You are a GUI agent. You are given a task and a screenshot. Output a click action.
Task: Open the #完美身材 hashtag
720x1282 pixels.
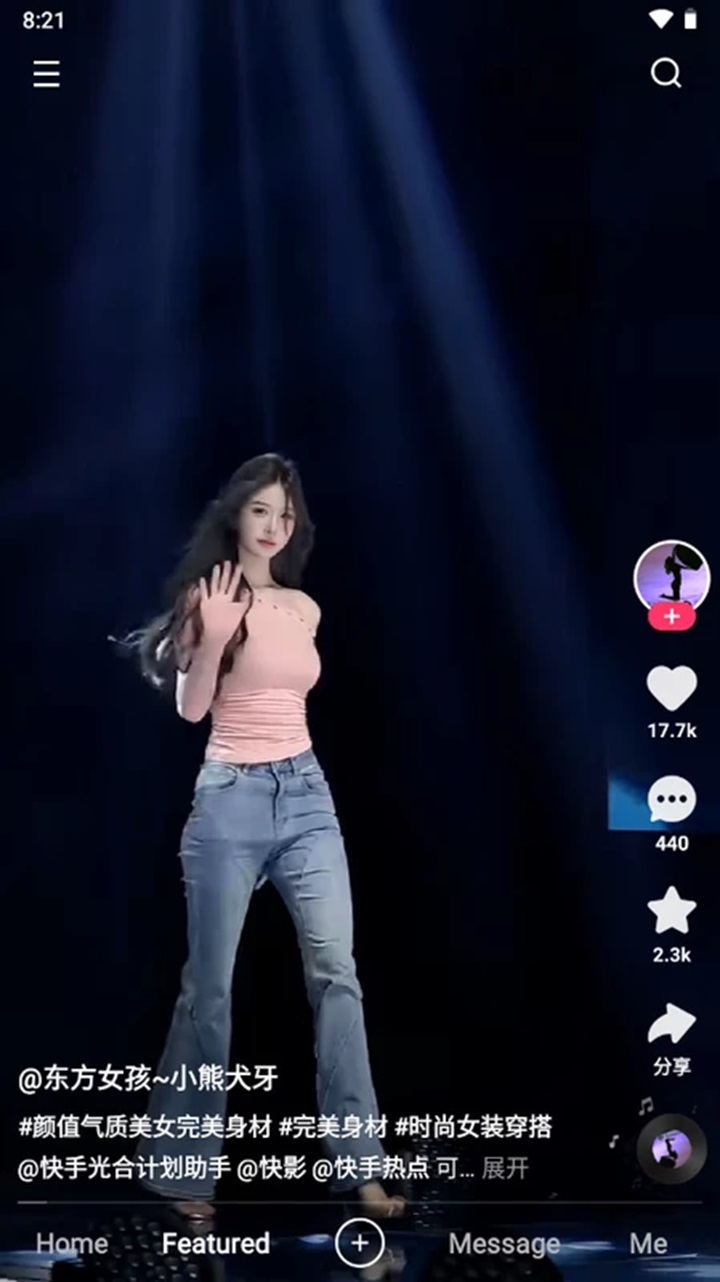click(333, 1127)
